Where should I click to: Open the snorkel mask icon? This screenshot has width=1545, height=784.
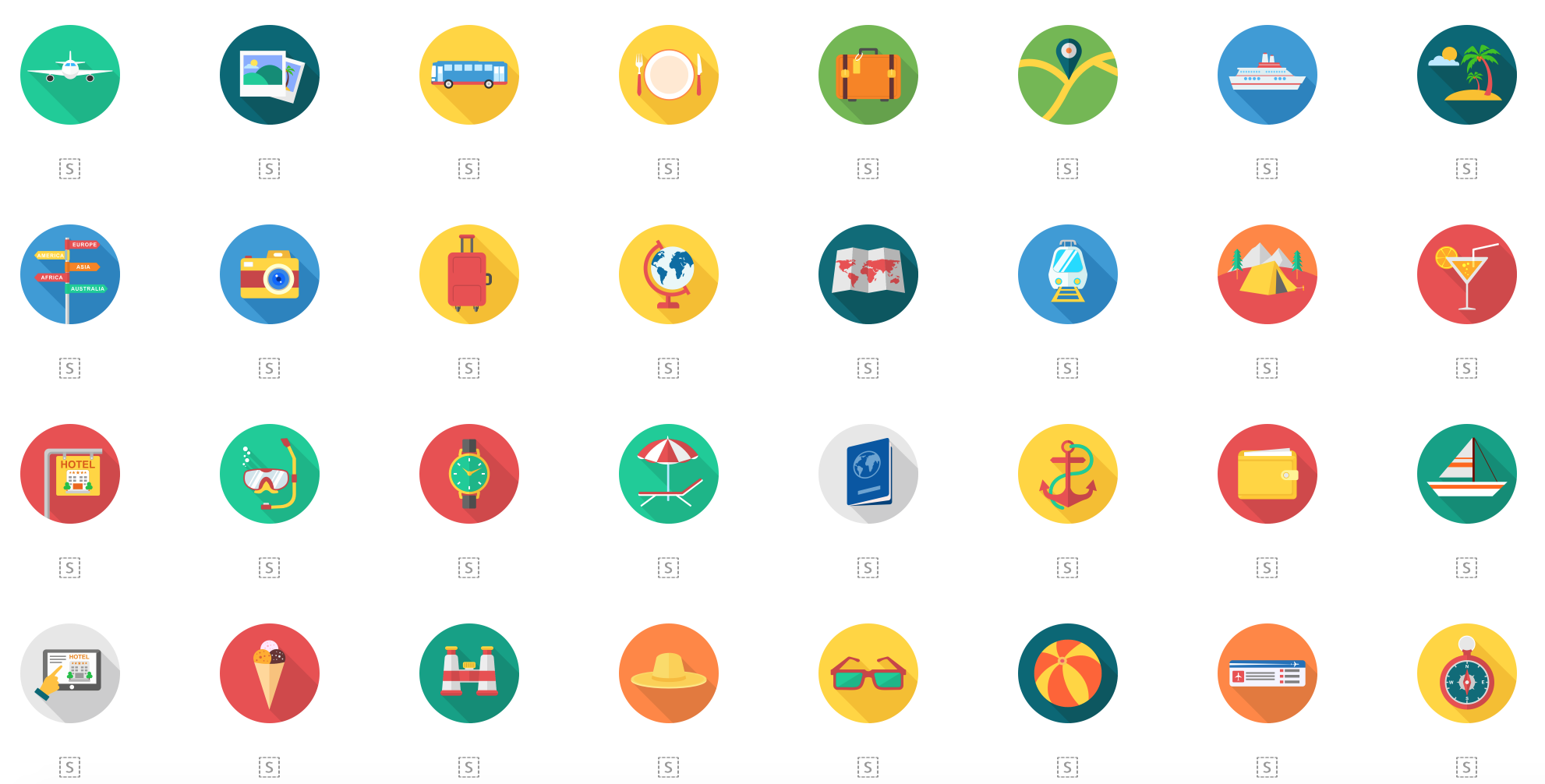[270, 474]
